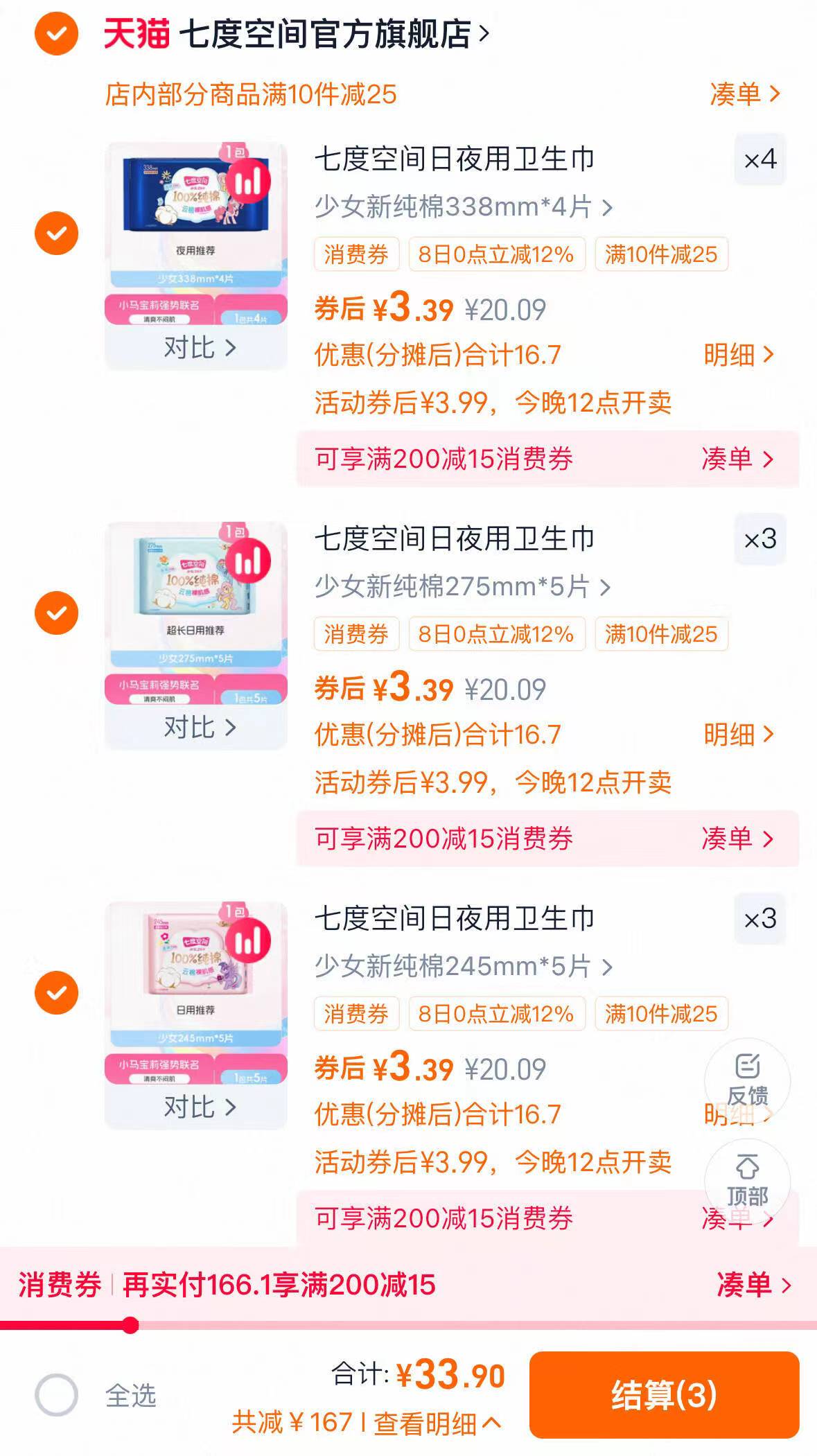Deselect the 七度空间官方旗舰店 store checkbox
This screenshot has height=1456, width=817.
point(55,32)
